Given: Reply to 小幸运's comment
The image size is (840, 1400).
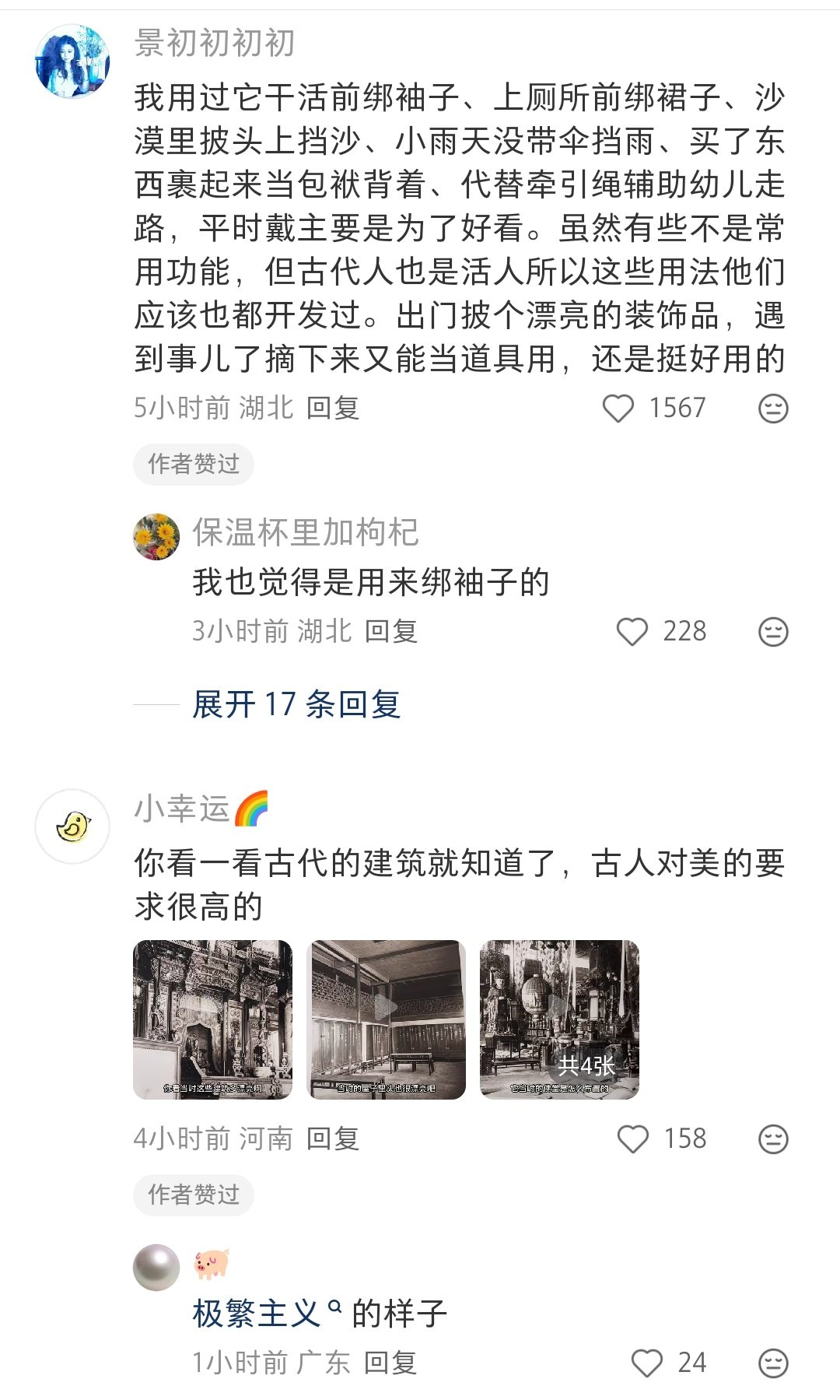Looking at the screenshot, I should tap(332, 1139).
